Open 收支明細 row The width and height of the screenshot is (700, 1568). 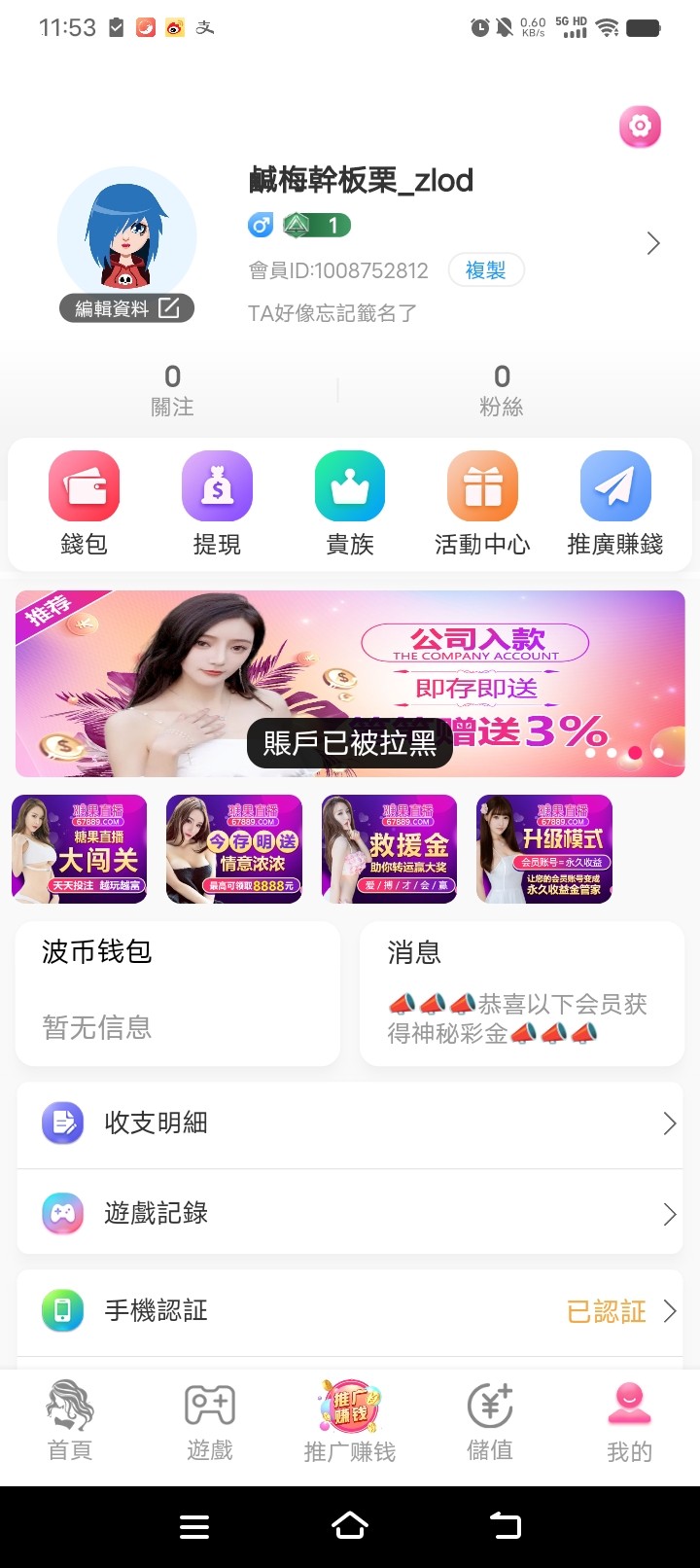pyautogui.click(x=350, y=1123)
